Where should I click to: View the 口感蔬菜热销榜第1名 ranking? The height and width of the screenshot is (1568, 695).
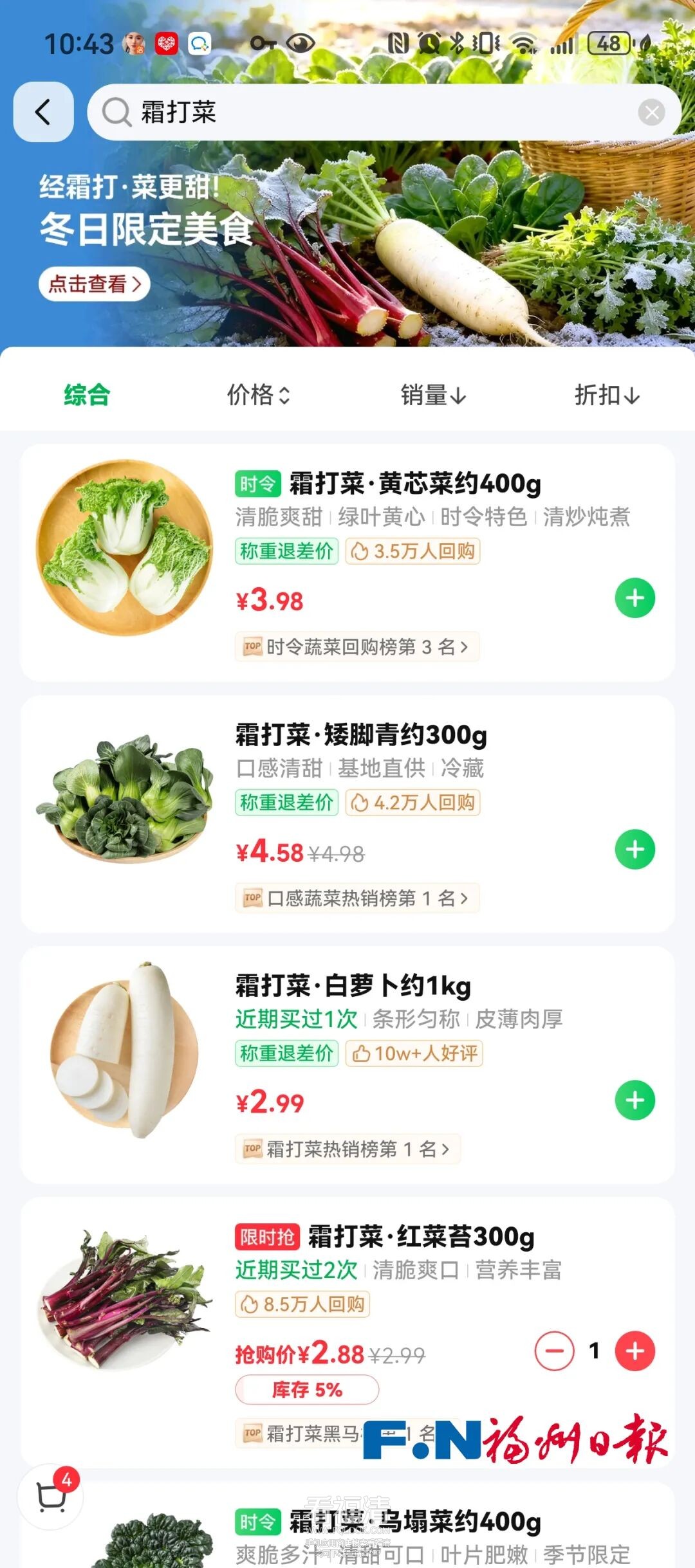pos(357,898)
